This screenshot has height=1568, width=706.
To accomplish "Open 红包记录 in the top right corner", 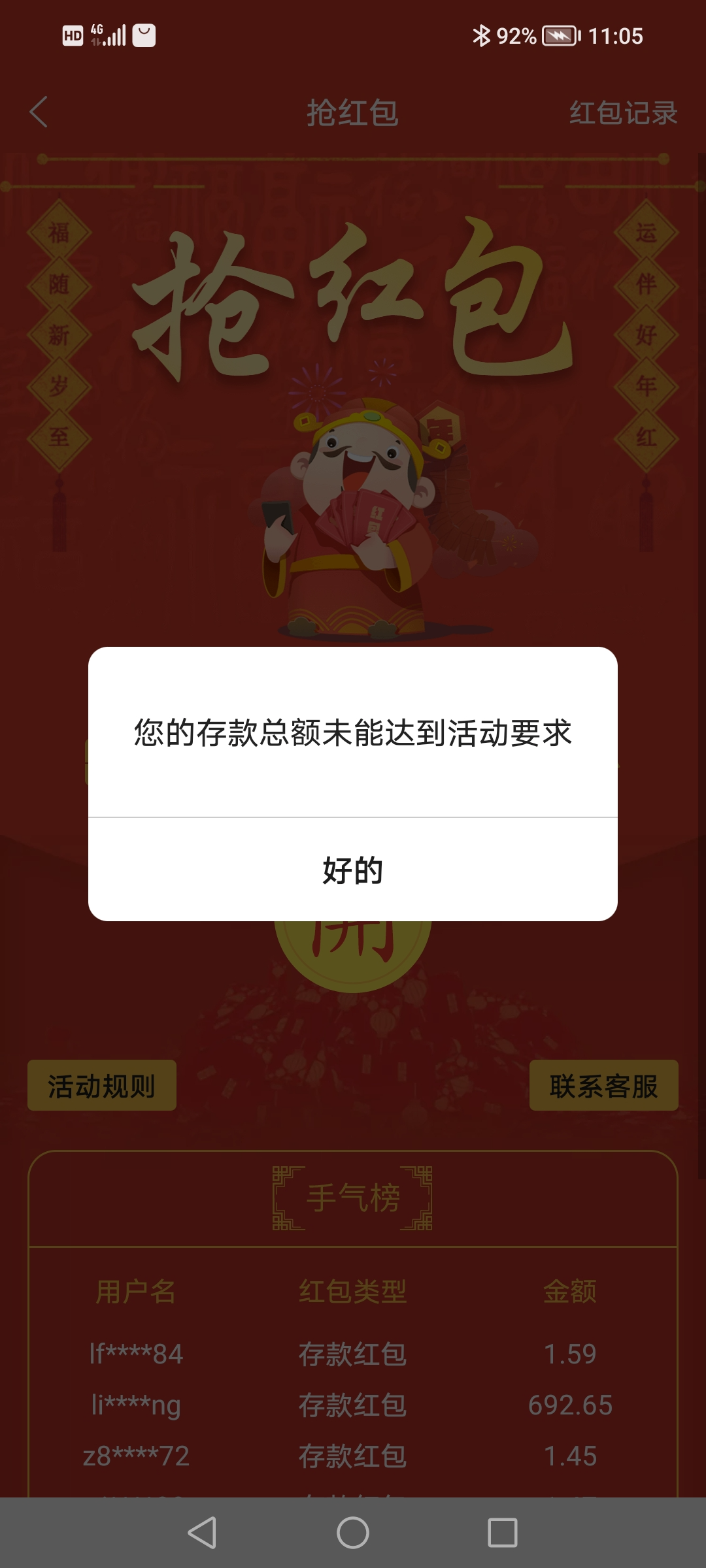I will pos(624,112).
